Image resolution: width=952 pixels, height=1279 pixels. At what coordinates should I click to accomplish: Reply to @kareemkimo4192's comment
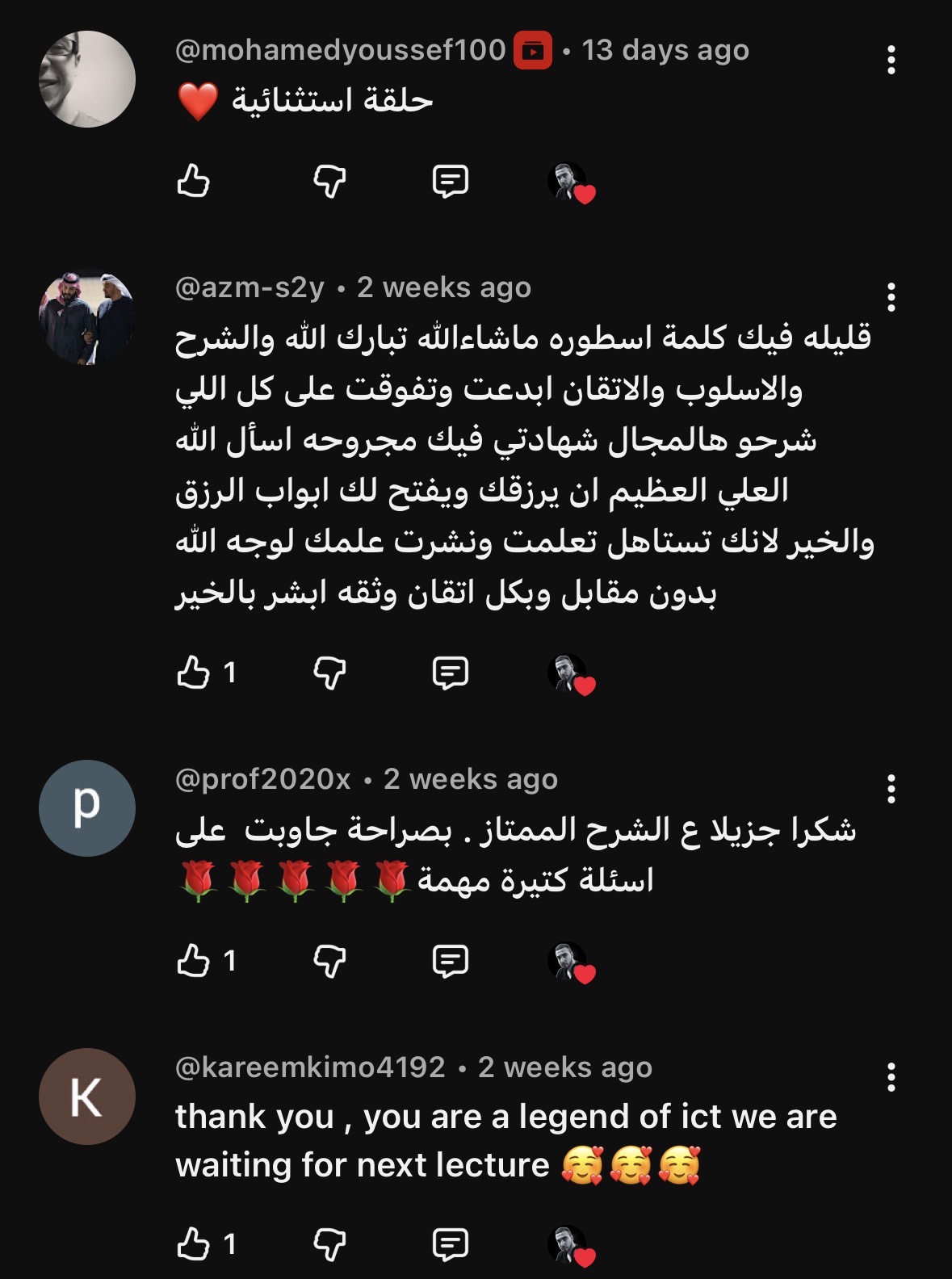click(450, 1243)
